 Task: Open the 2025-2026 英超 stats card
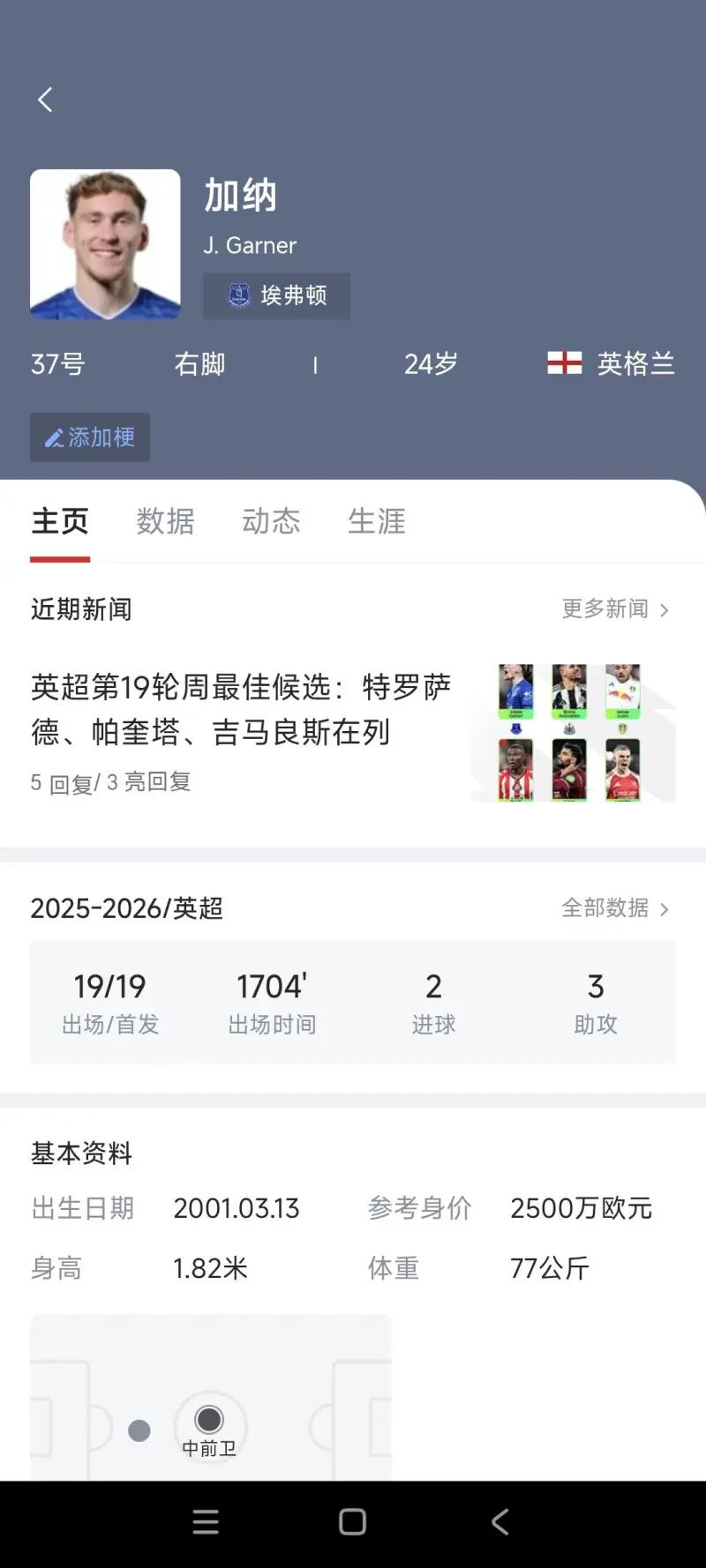(x=353, y=1002)
